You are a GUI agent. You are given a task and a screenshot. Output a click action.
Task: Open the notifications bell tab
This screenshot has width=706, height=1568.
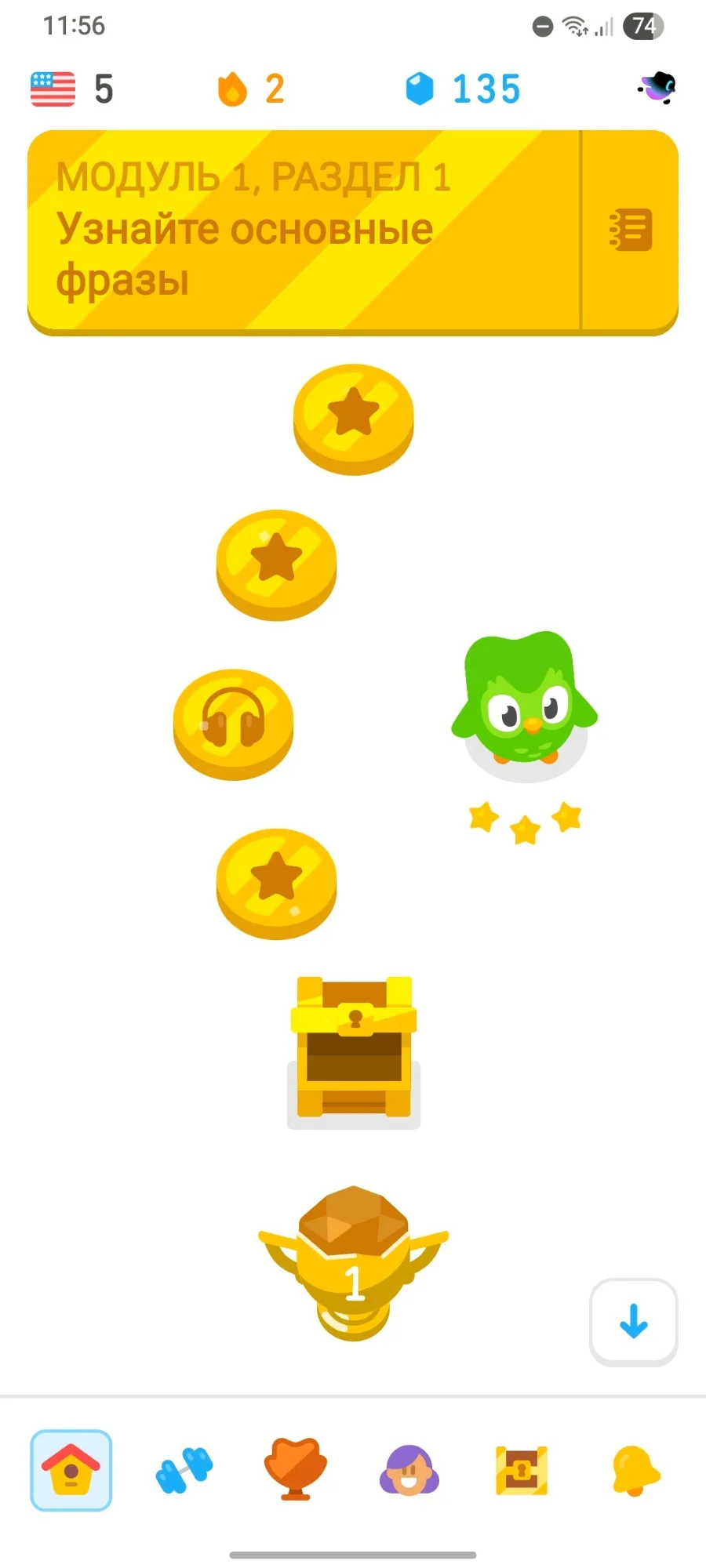click(x=635, y=1470)
